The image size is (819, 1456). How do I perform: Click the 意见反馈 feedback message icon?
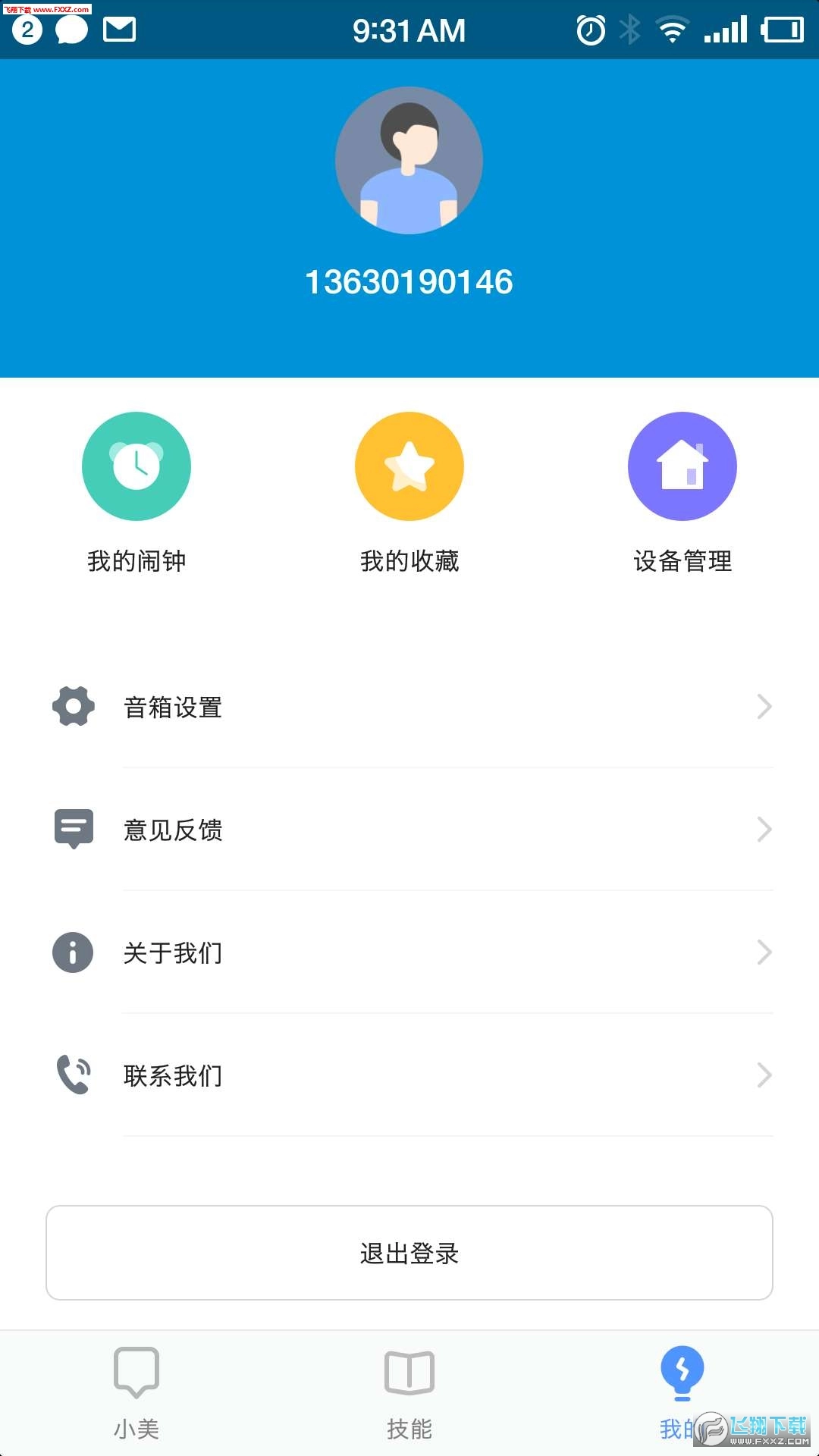(72, 828)
